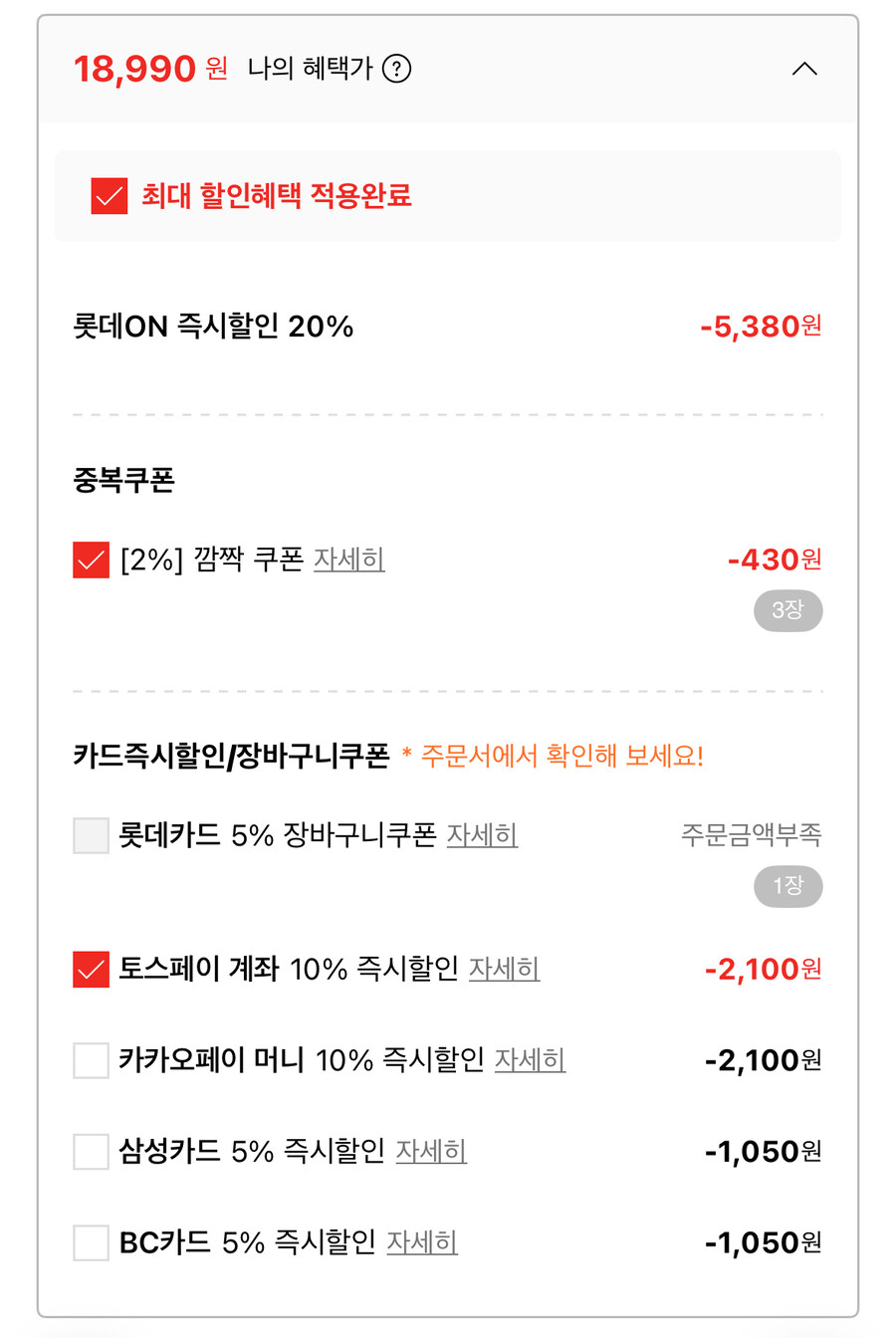Open 자세히 for the 깜짝 쿠폰
Image resolution: width=896 pixels, height=1338 pixels.
click(348, 559)
